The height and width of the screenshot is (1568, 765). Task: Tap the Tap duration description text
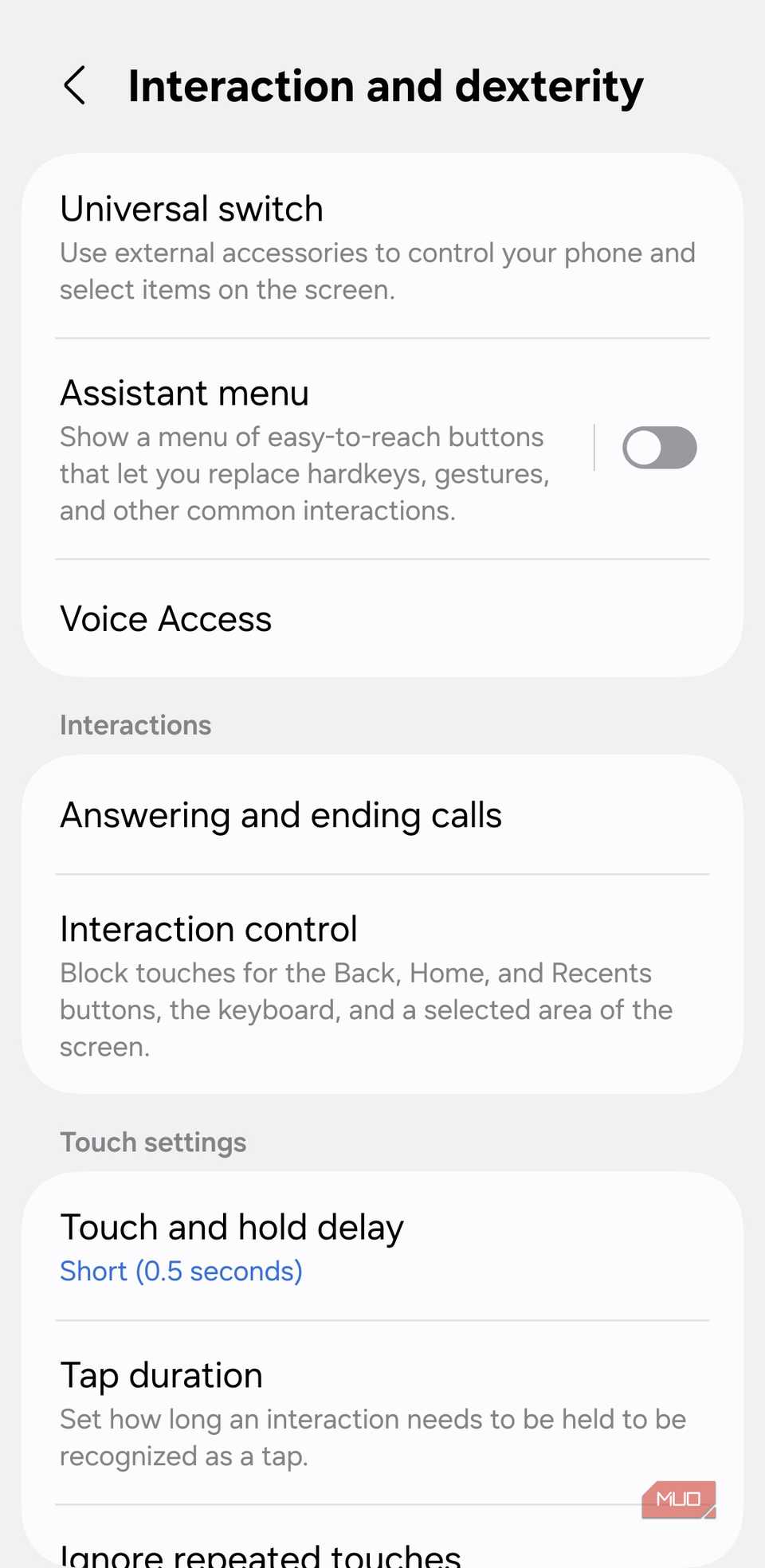coord(371,1437)
